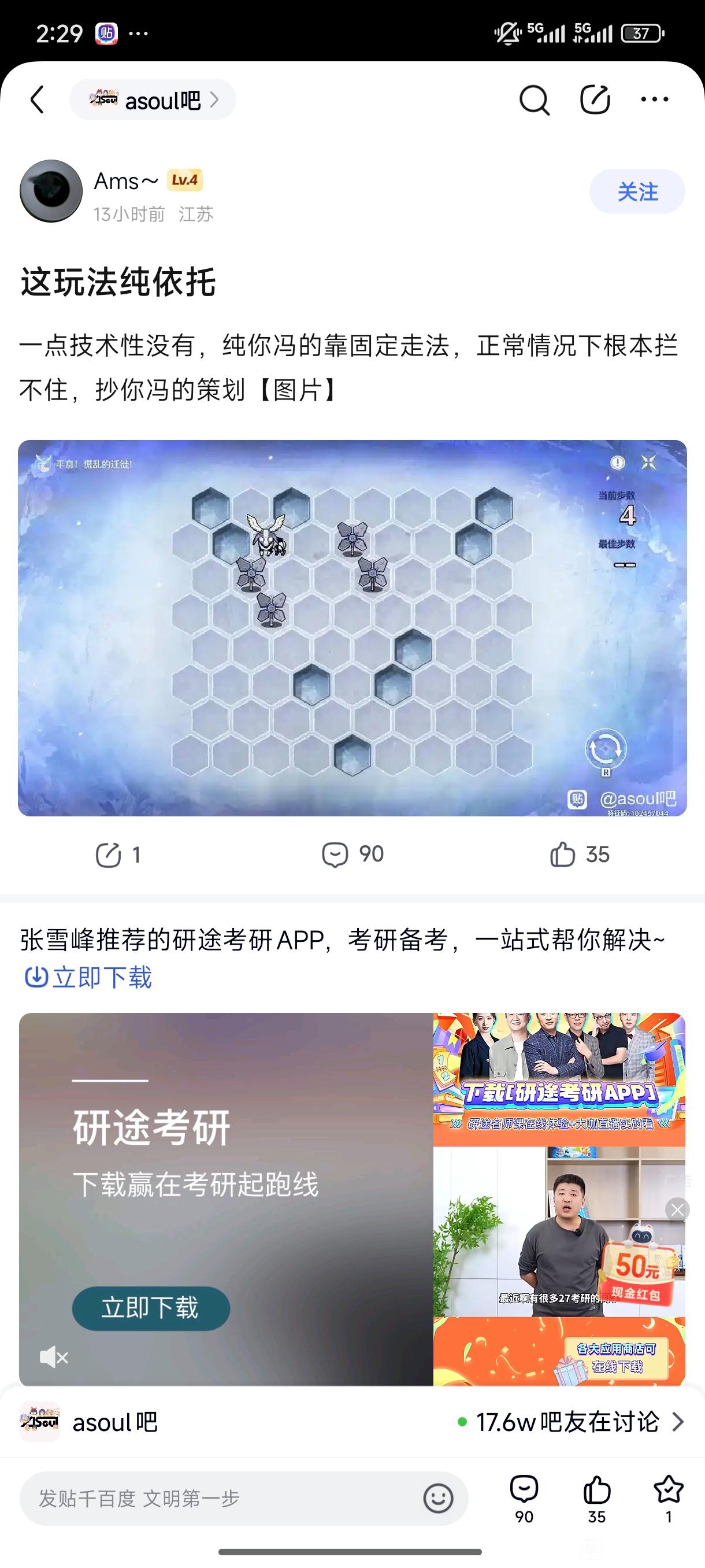Go back using the top-left arrow
This screenshot has height=1568, width=705.
click(38, 100)
